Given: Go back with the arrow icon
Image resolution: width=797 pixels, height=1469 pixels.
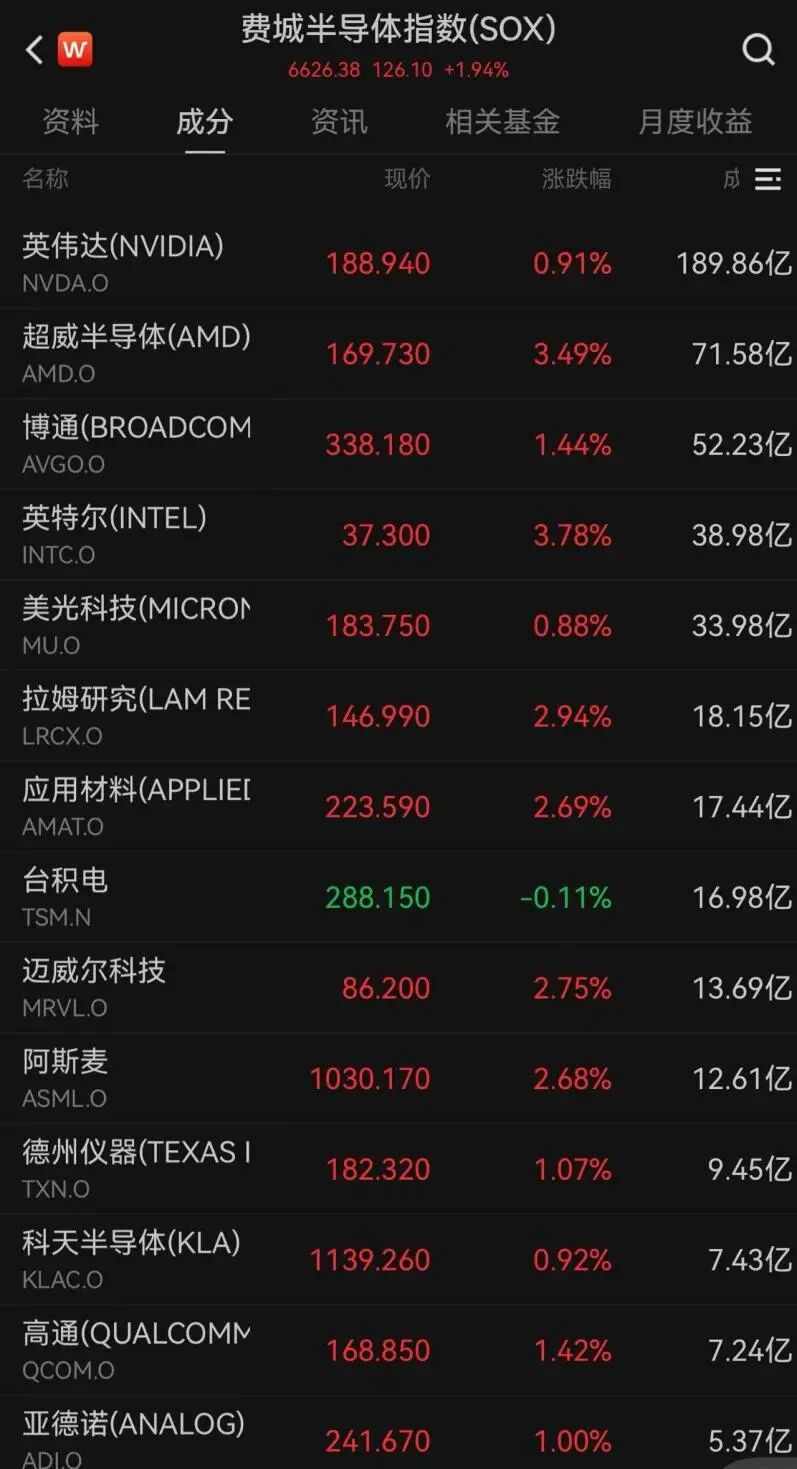Looking at the screenshot, I should coord(35,50).
